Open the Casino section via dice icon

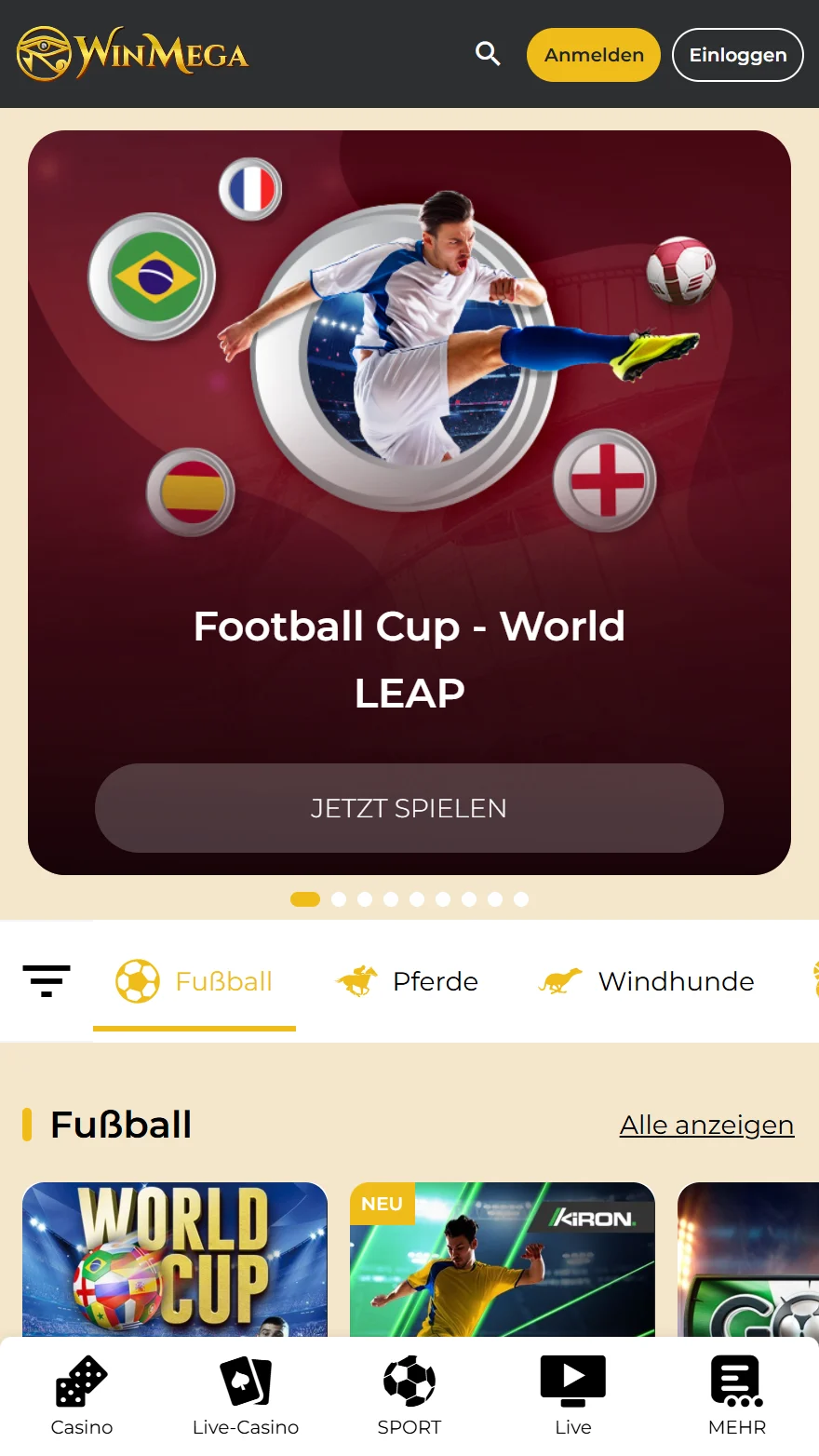point(82,1379)
